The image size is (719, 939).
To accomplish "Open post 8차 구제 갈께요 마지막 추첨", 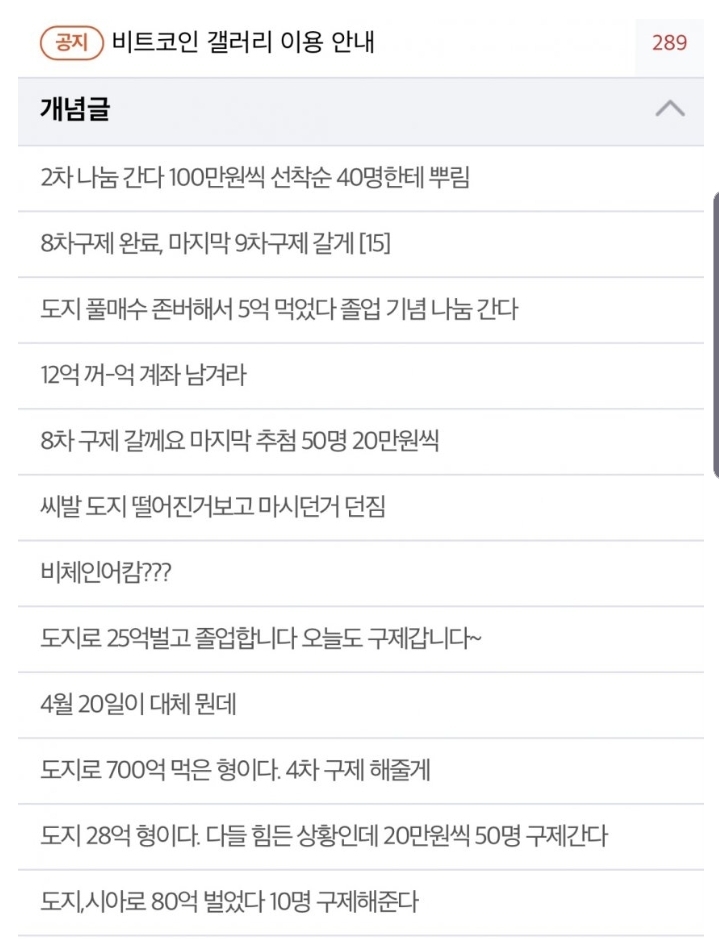I will click(239, 442).
